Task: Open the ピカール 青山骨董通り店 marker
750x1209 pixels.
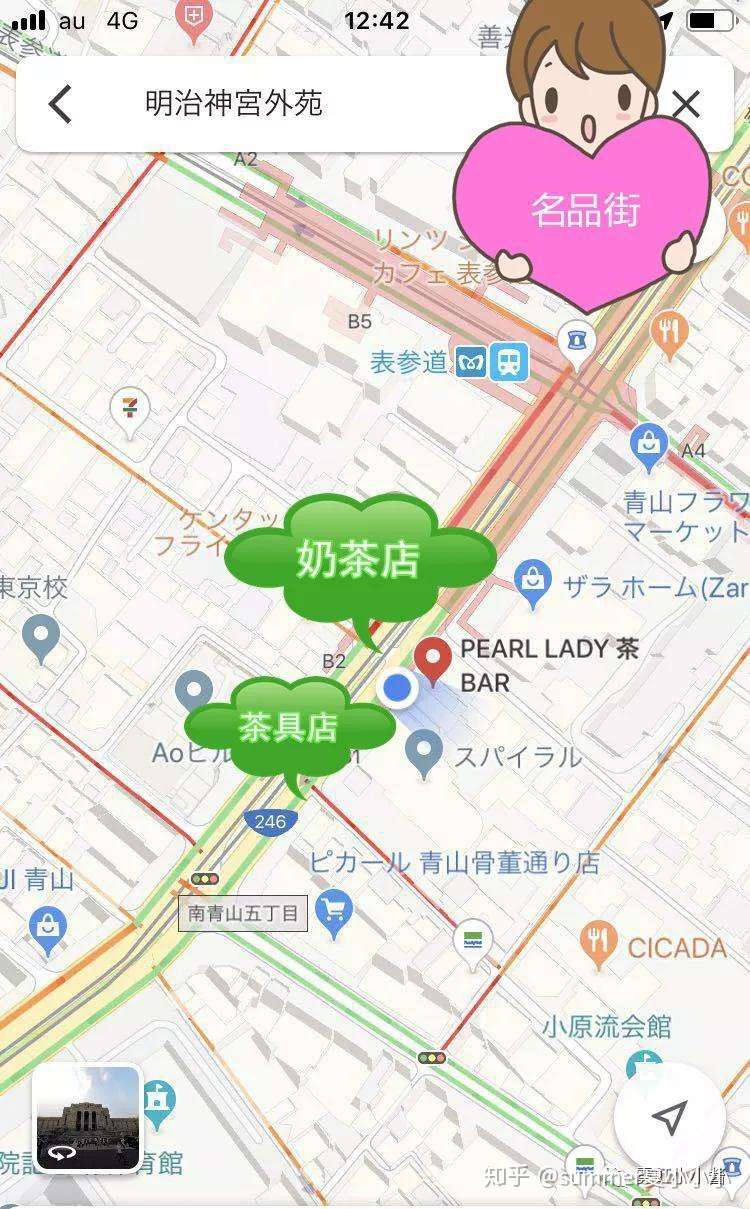Action: click(x=334, y=908)
